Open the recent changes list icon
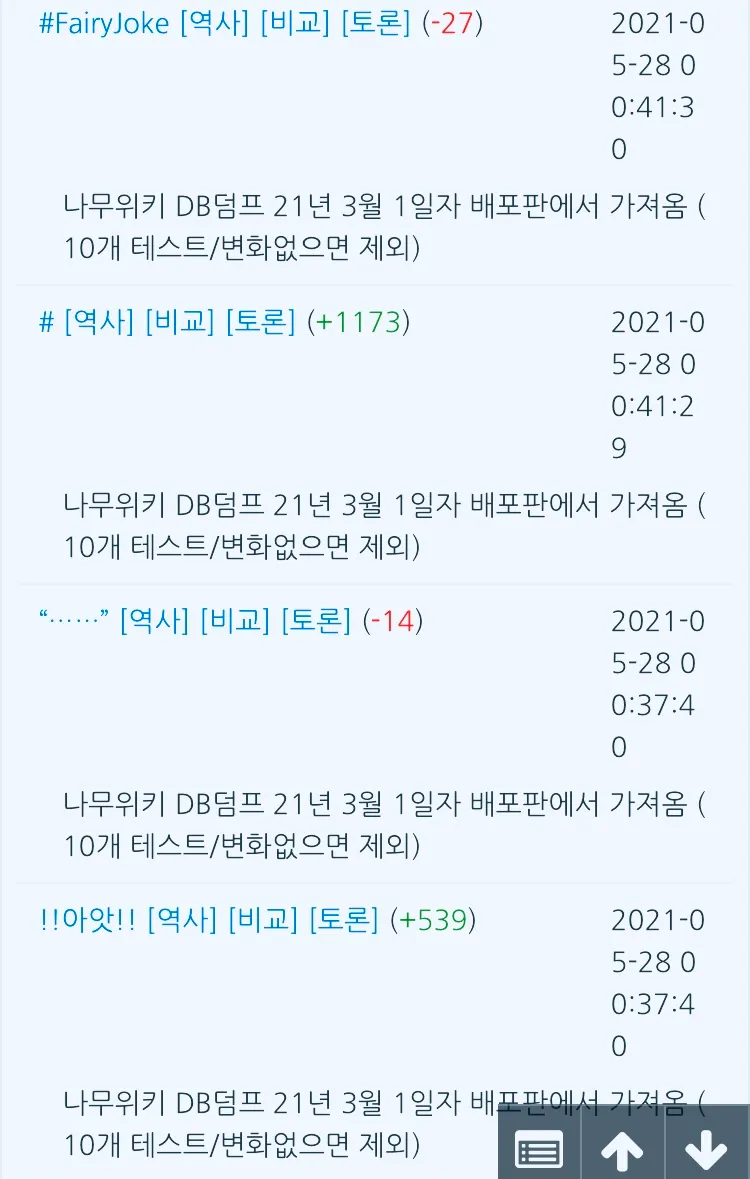Screen dimensions: 750x1179 point(539,1150)
